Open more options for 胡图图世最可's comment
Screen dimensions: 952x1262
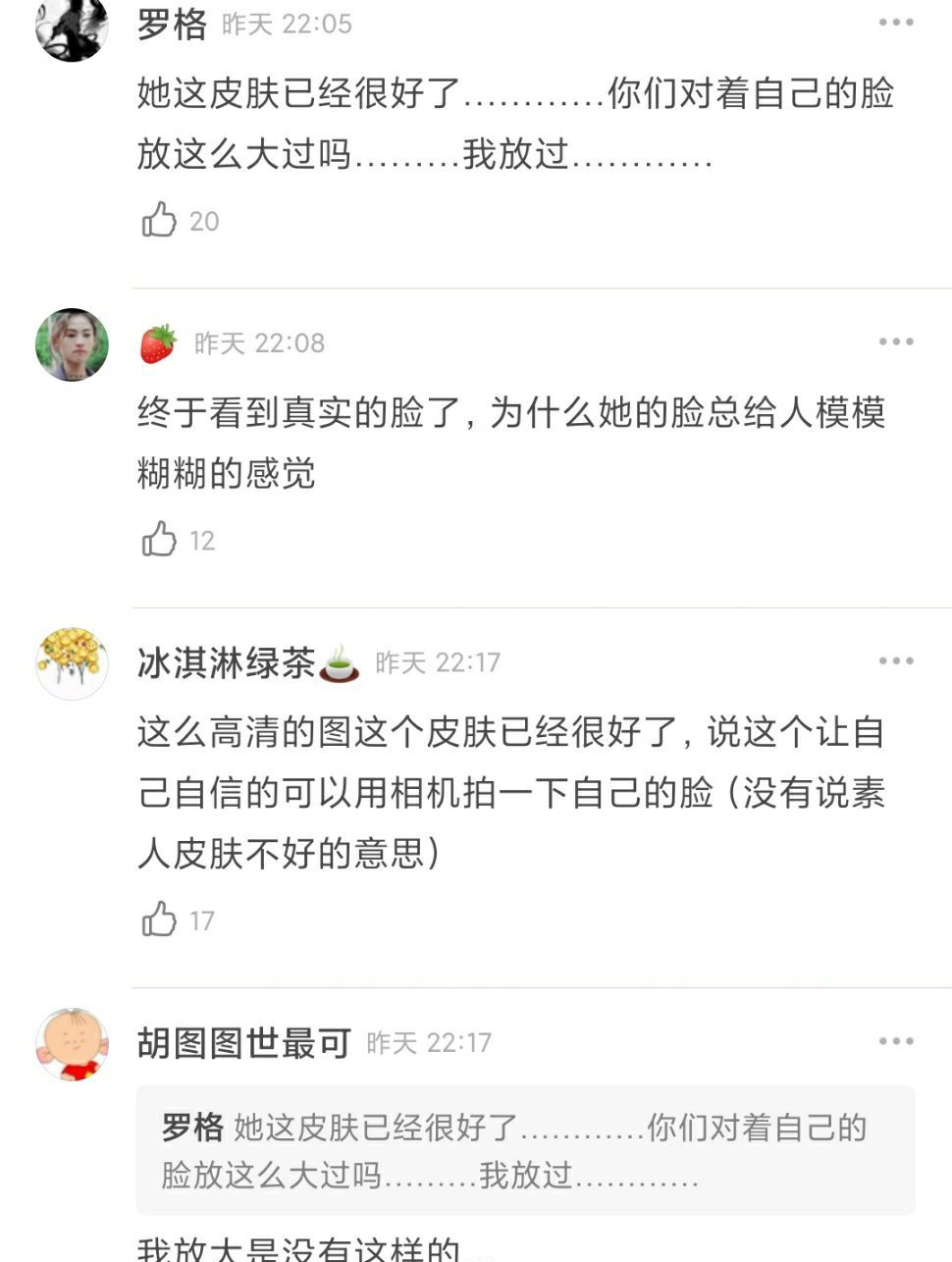click(895, 1041)
